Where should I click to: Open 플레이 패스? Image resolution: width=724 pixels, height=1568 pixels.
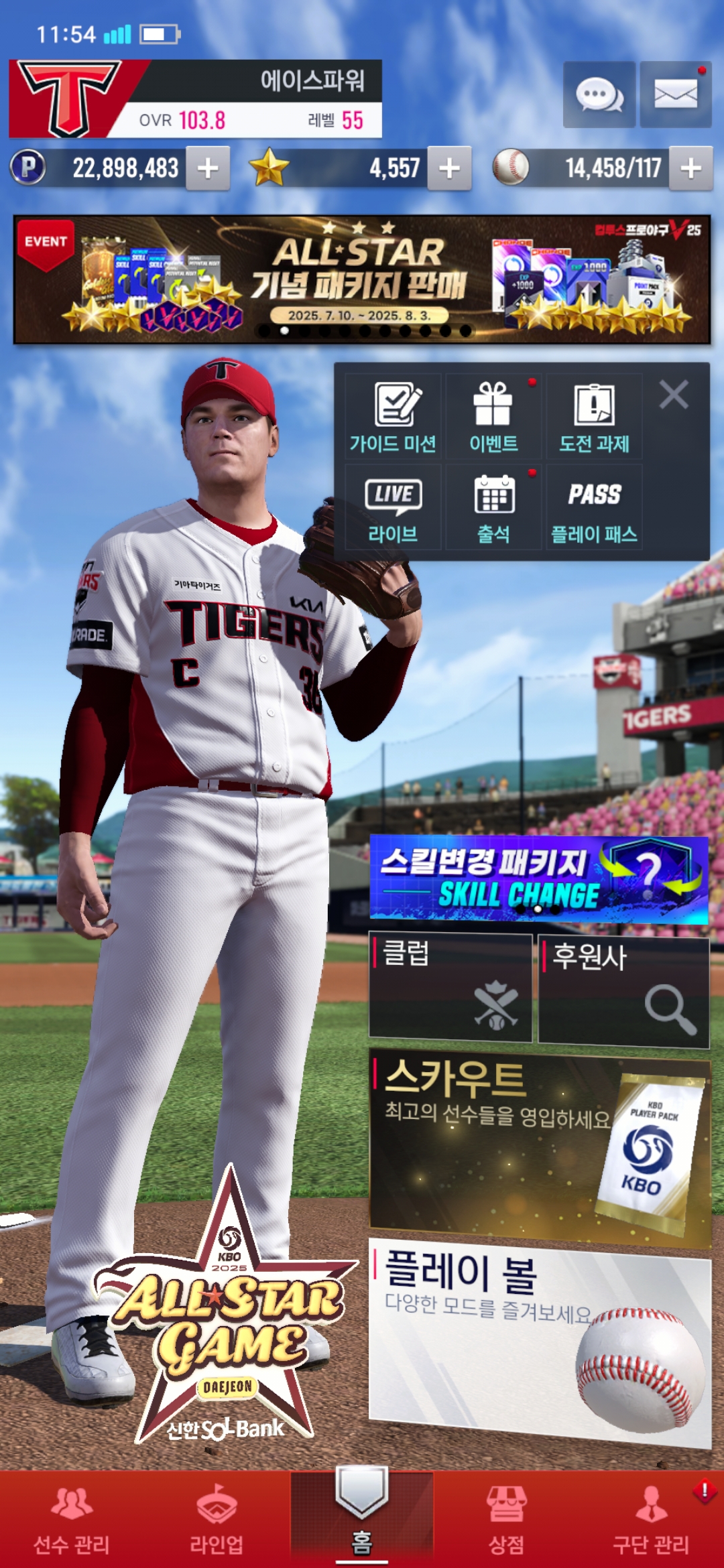pos(594,508)
